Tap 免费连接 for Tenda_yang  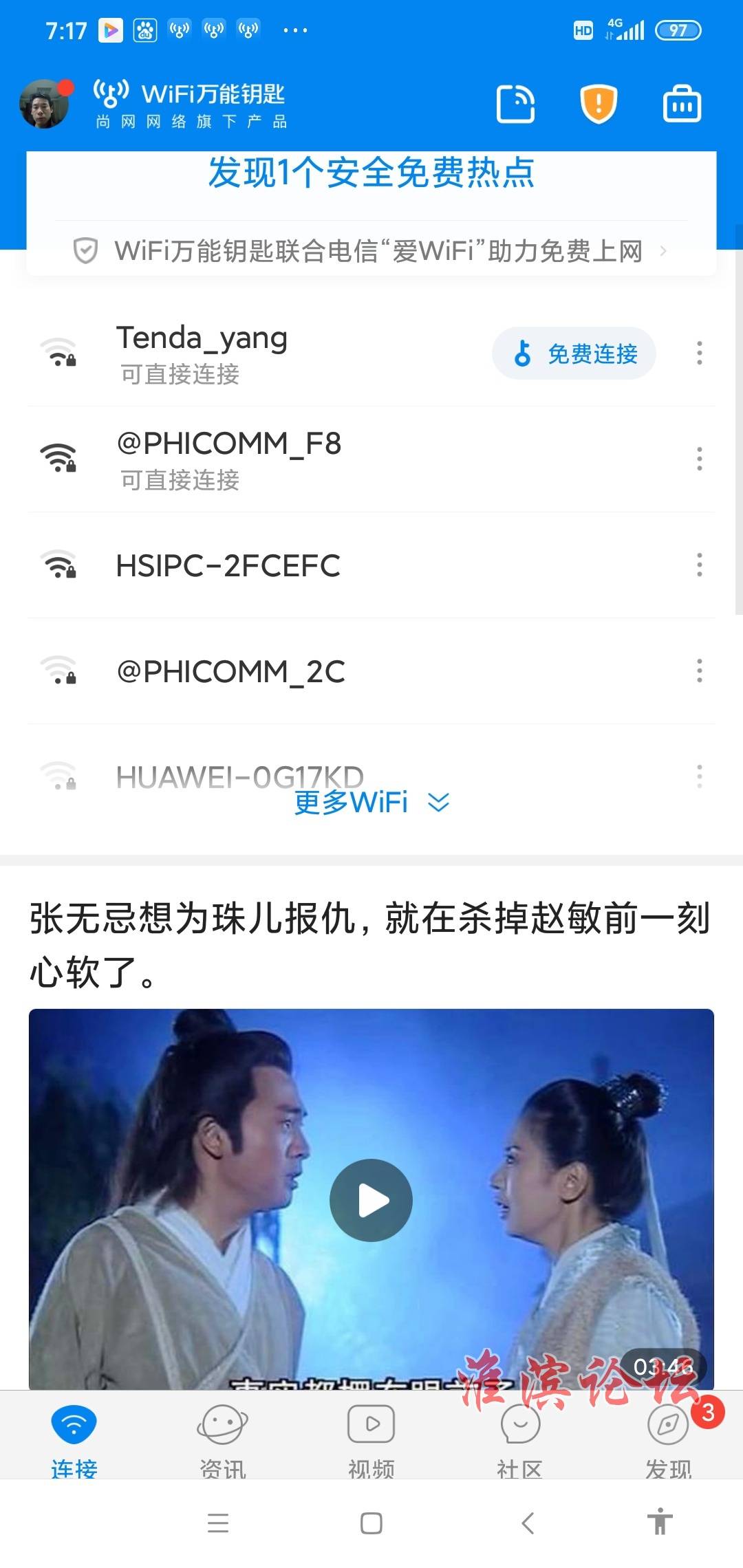click(x=574, y=353)
